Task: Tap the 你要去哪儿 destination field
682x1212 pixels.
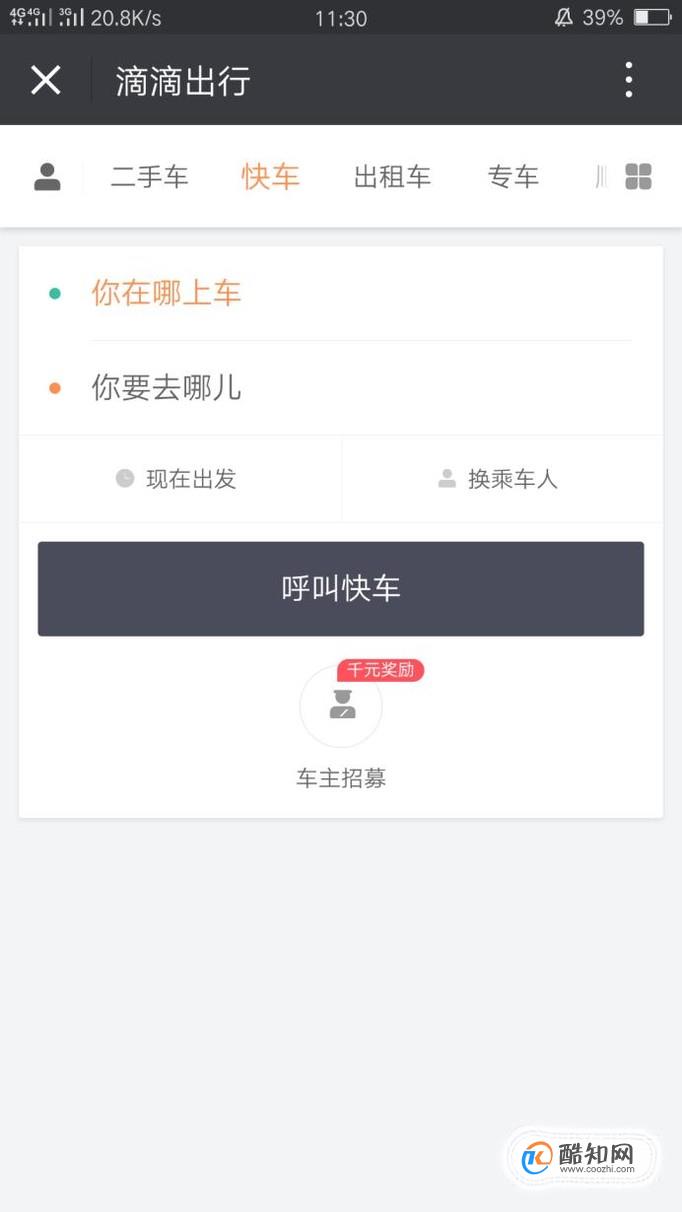Action: pos(341,388)
